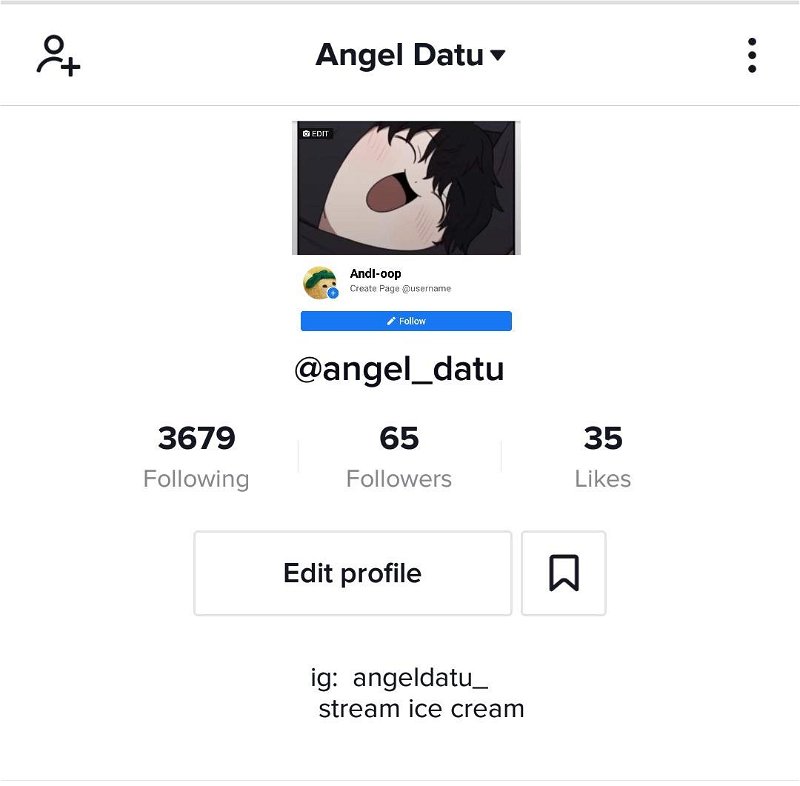This screenshot has height=786, width=800.
Task: Open saved bookmarks
Action: click(x=563, y=573)
